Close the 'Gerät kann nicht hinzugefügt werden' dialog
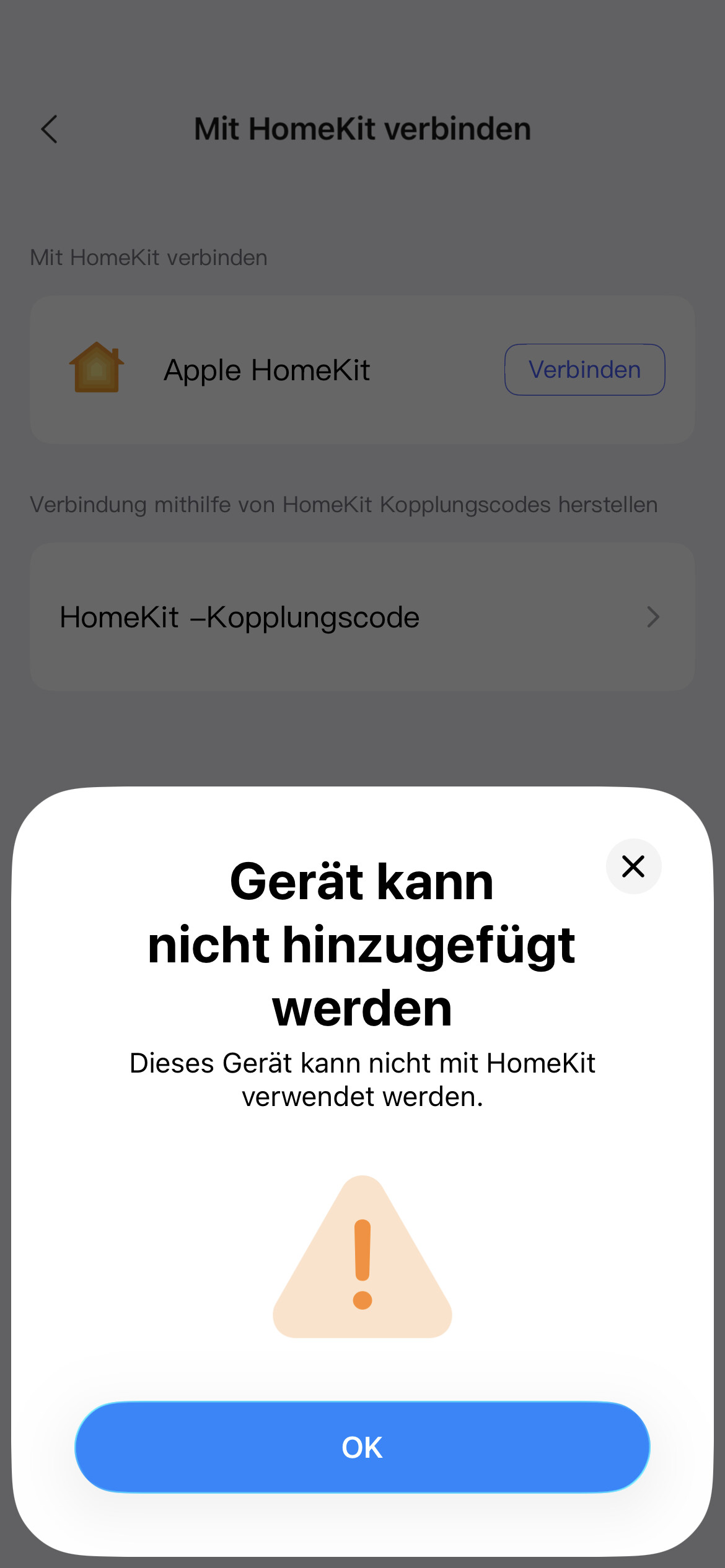725x1568 pixels. (x=633, y=866)
